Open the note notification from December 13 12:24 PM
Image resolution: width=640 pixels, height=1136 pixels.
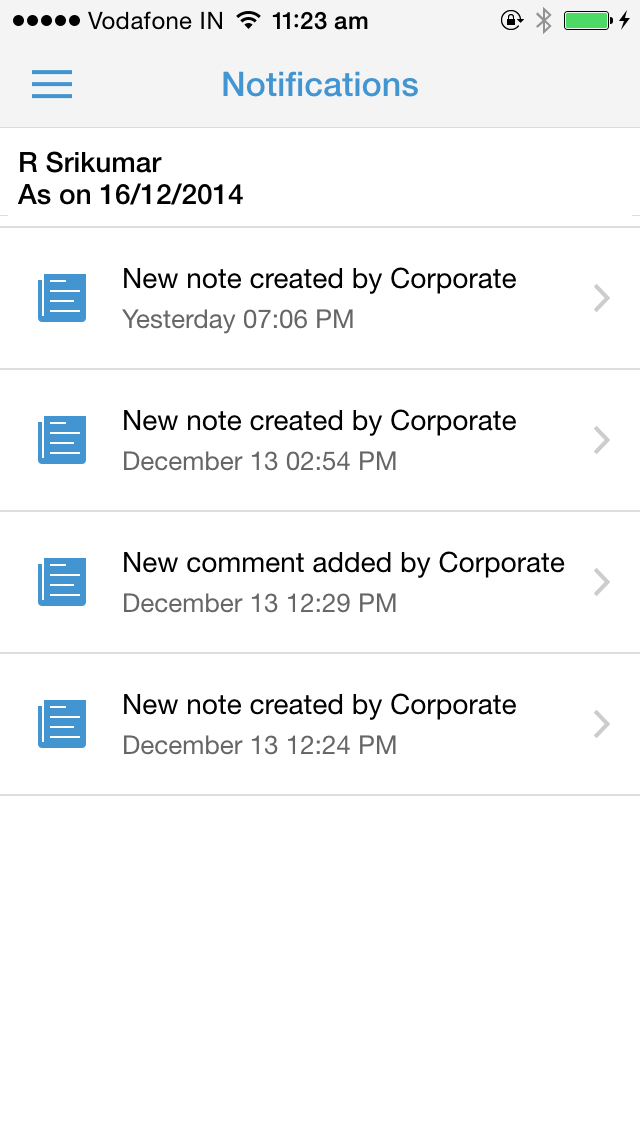pyautogui.click(x=320, y=724)
